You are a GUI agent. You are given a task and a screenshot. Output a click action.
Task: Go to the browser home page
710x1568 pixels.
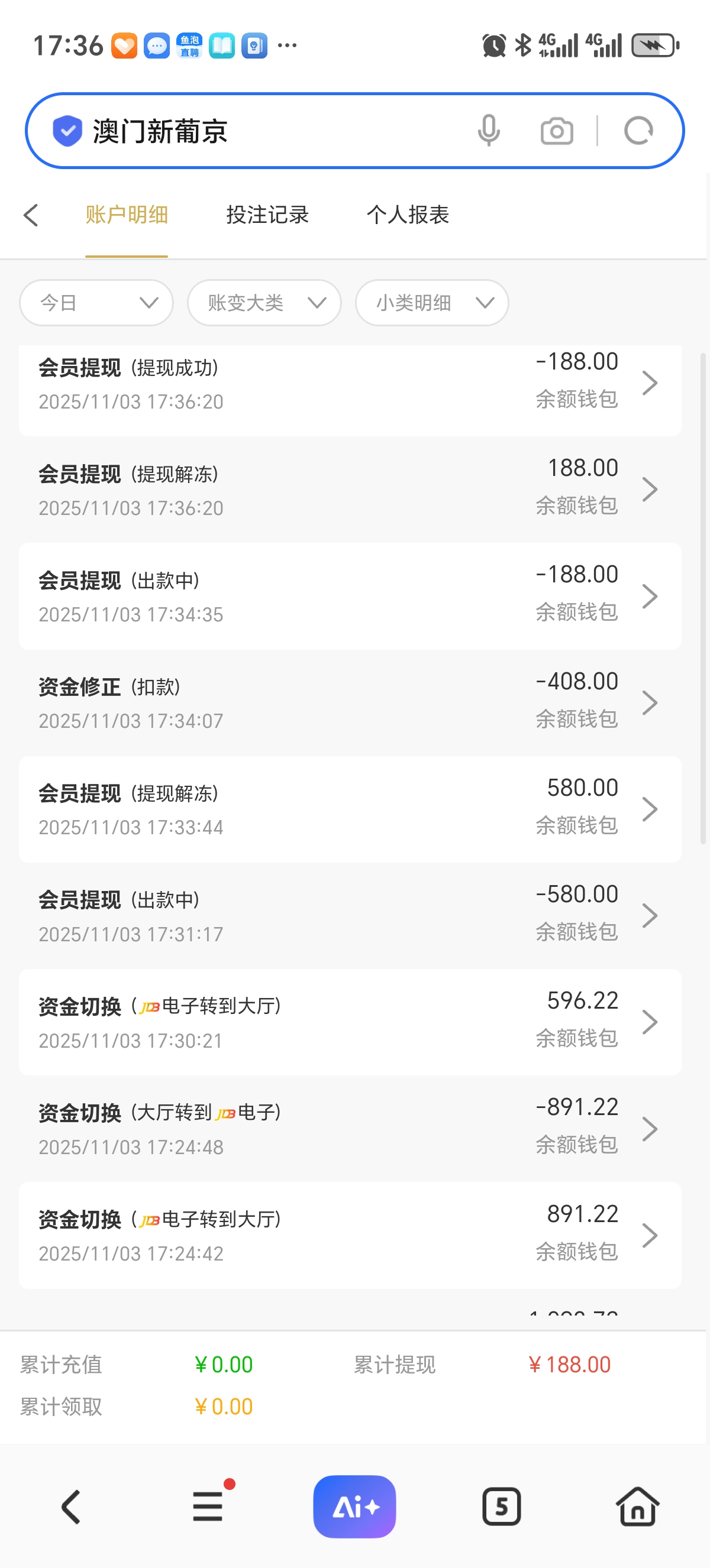click(x=637, y=1507)
